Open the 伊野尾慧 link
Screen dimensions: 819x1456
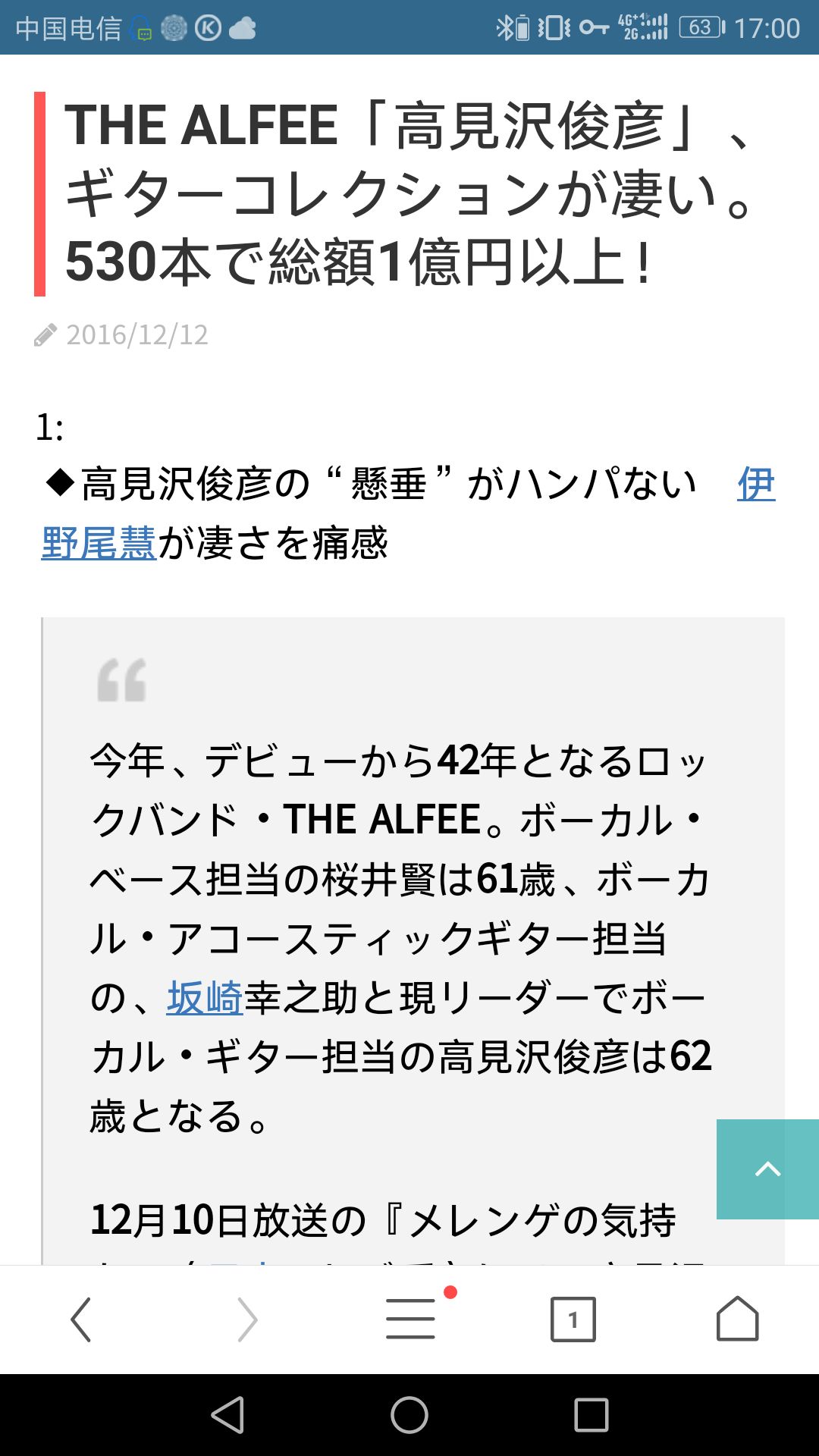click(x=99, y=543)
